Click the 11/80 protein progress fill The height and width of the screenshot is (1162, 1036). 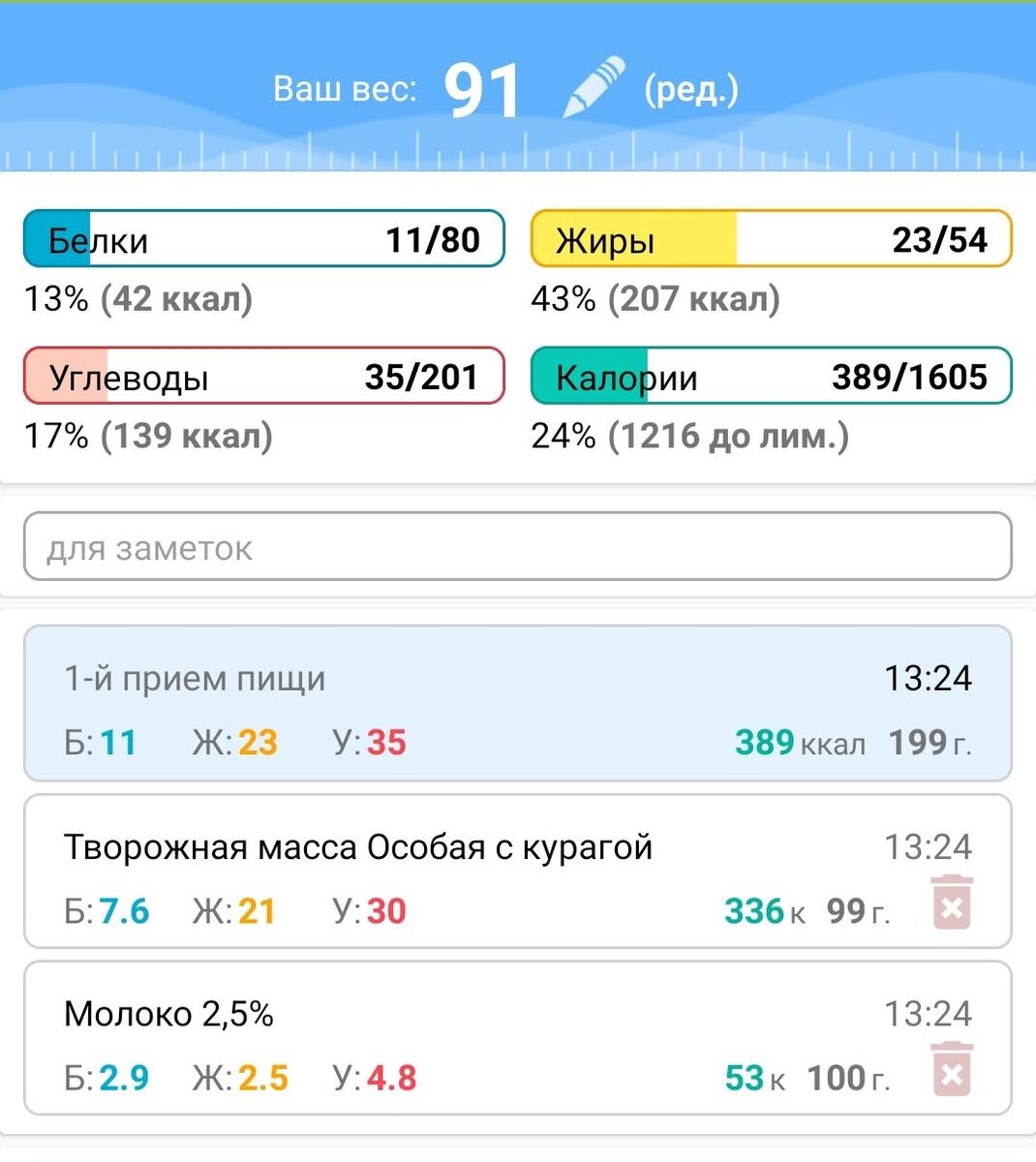tap(58, 239)
